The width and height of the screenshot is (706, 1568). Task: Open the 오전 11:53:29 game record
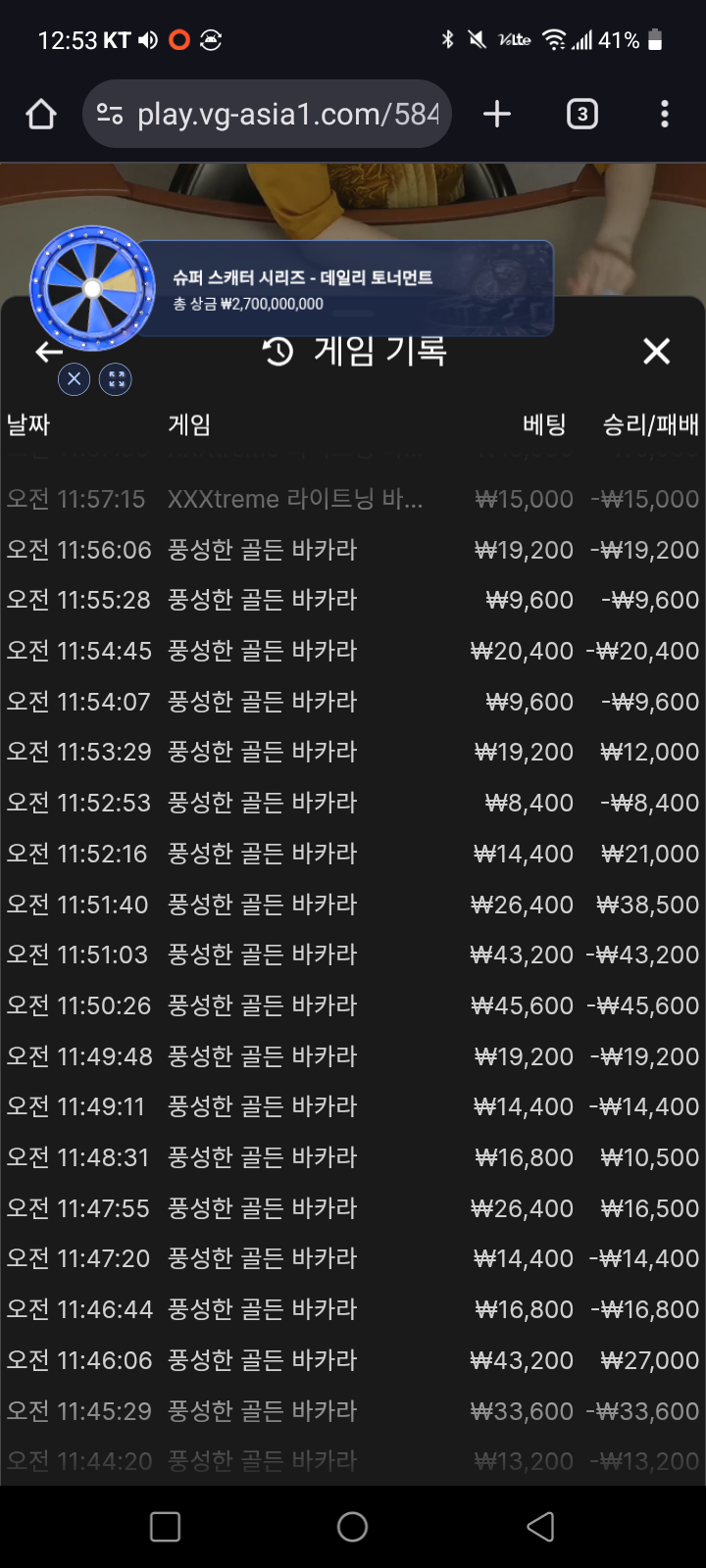tap(353, 752)
